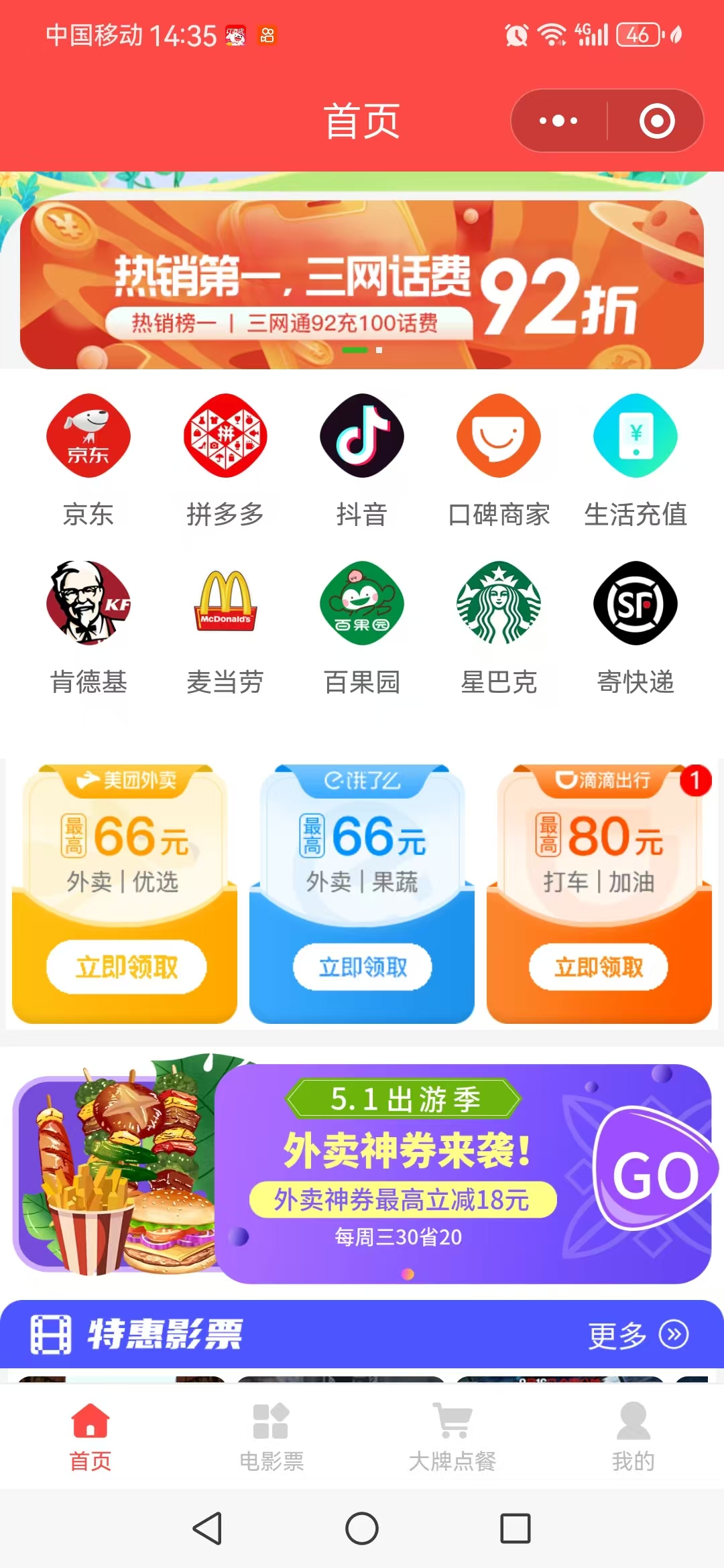Viewport: 724px width, 1568px height.
Task: View 更多 discounted movie tickets
Action: point(637,1335)
